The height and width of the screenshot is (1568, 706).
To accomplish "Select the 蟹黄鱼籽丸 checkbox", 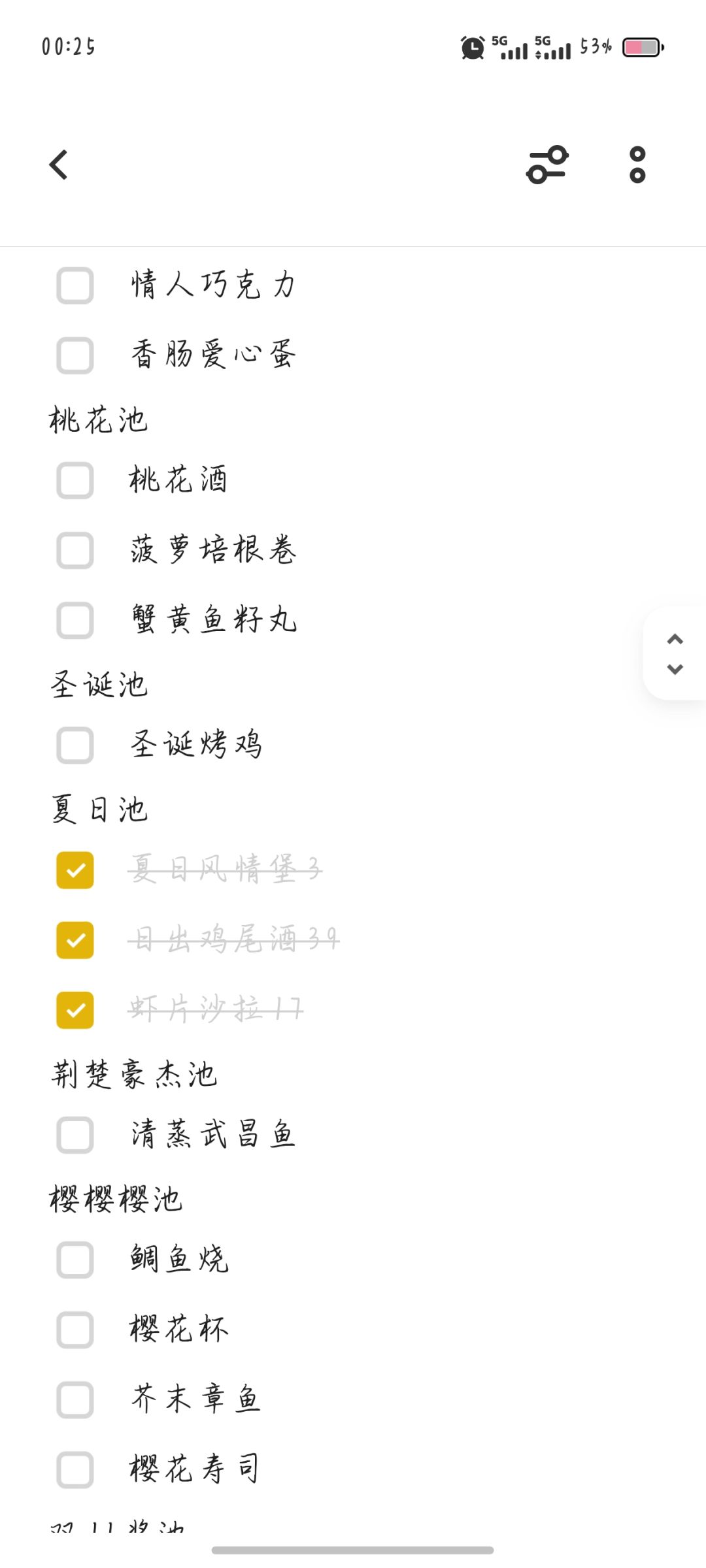I will [75, 620].
